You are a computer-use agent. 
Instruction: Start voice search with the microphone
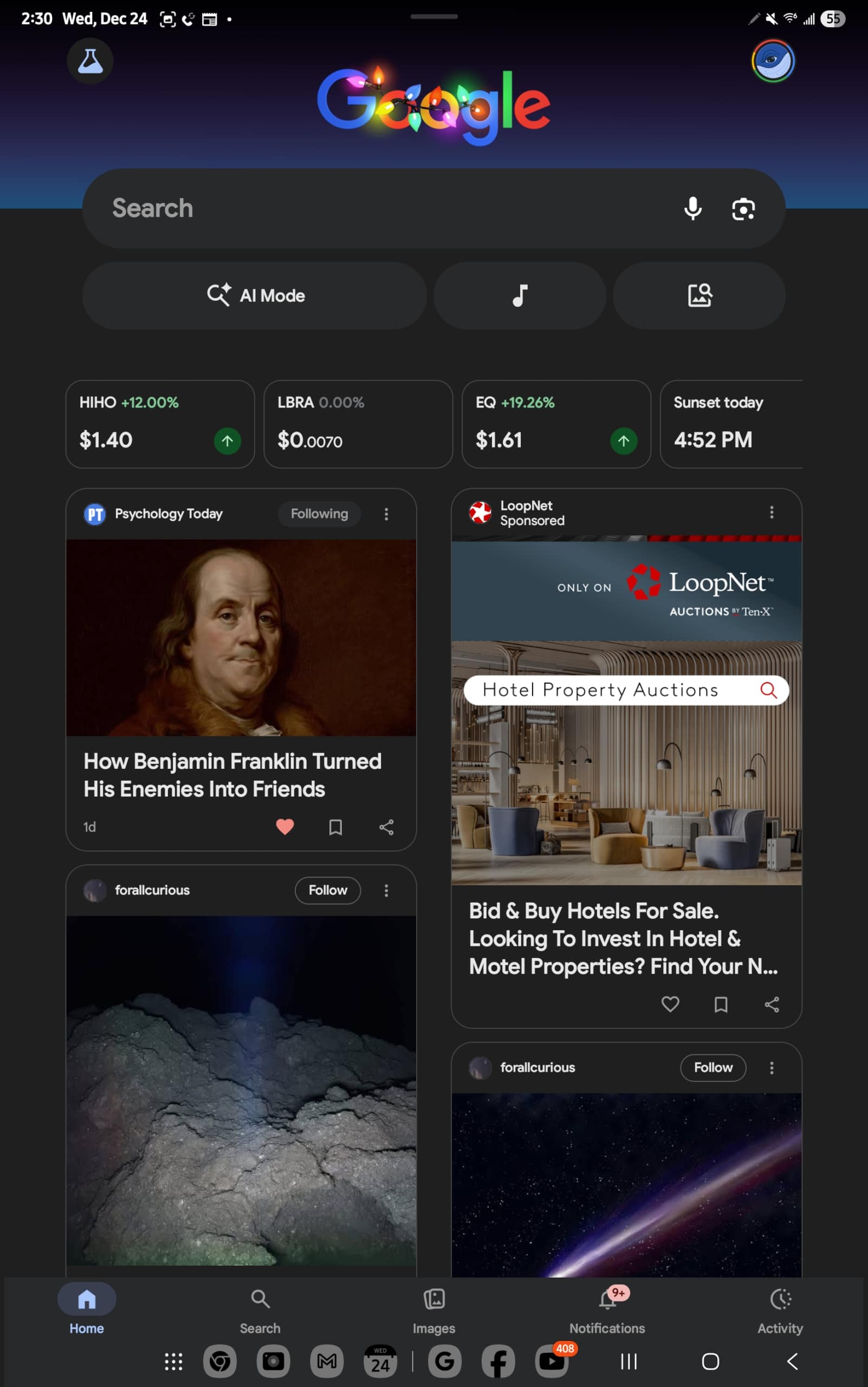[x=693, y=209]
